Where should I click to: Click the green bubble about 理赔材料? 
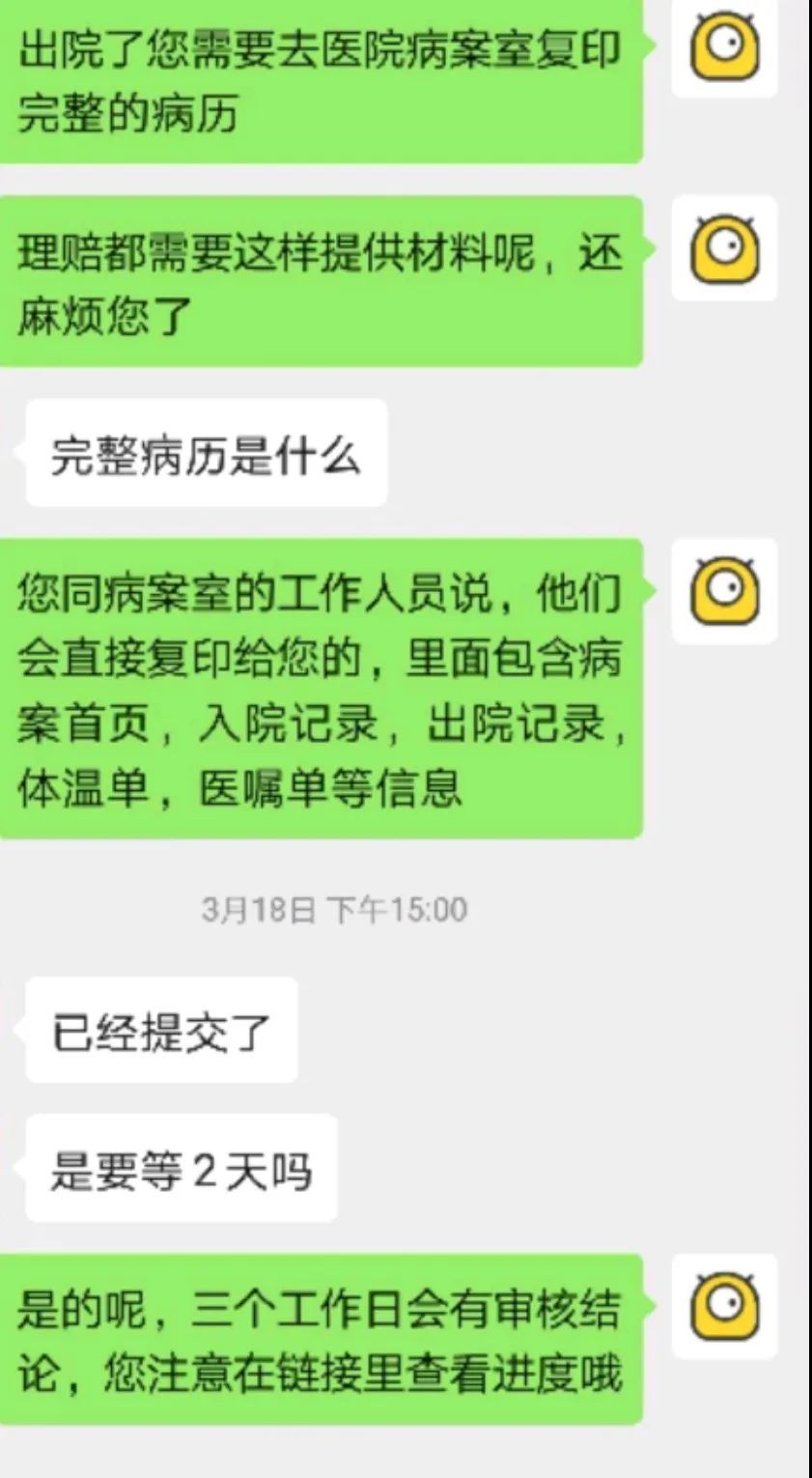coord(323,277)
